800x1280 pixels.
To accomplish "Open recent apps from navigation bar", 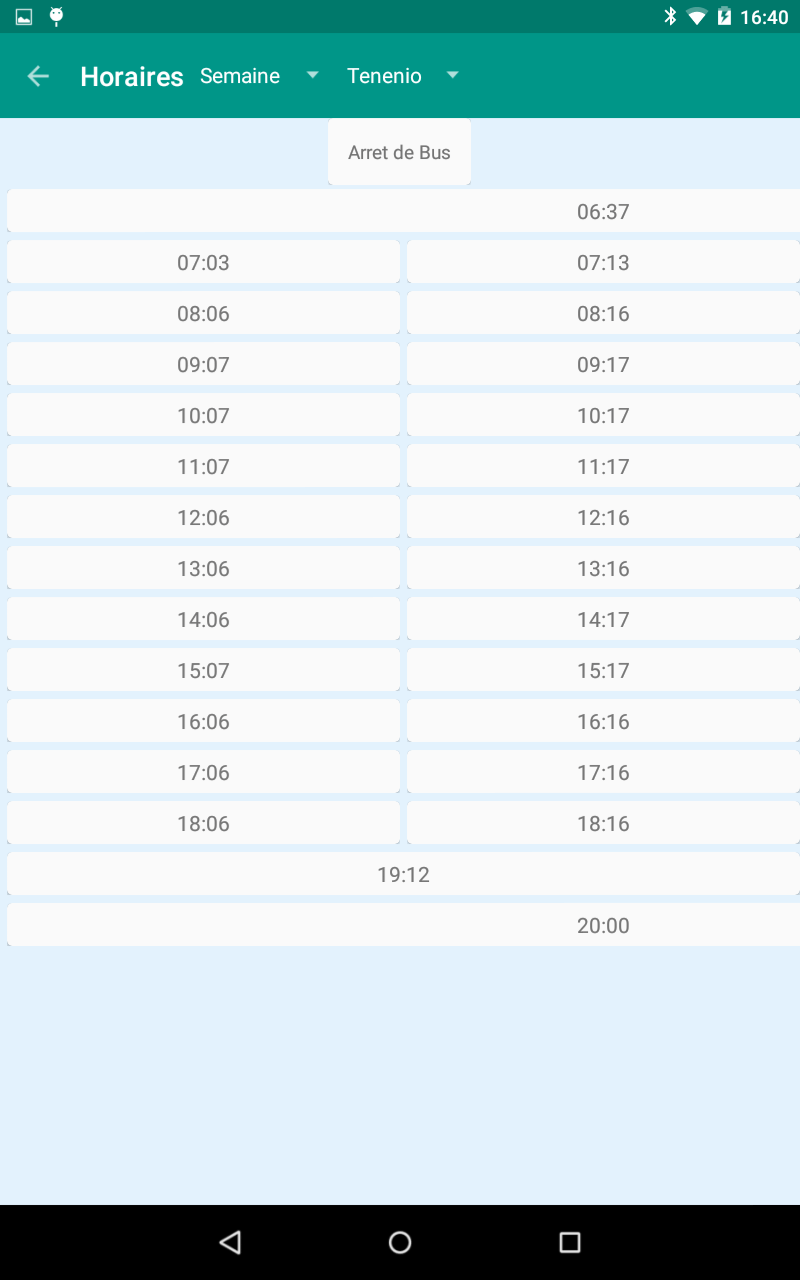I will coord(570,1242).
